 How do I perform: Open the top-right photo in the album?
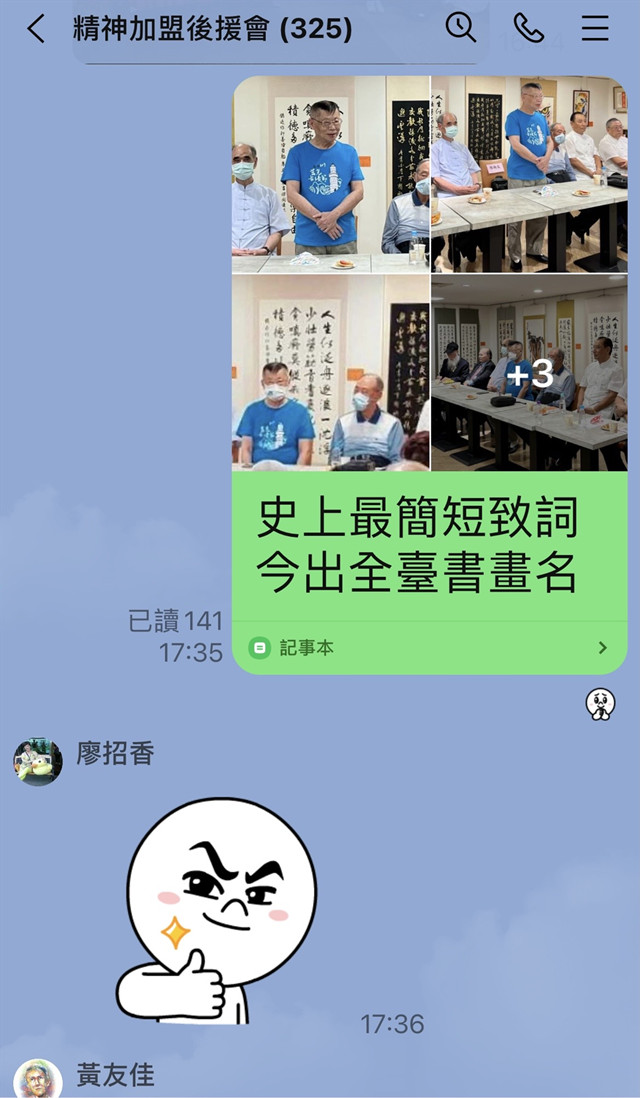(530, 174)
